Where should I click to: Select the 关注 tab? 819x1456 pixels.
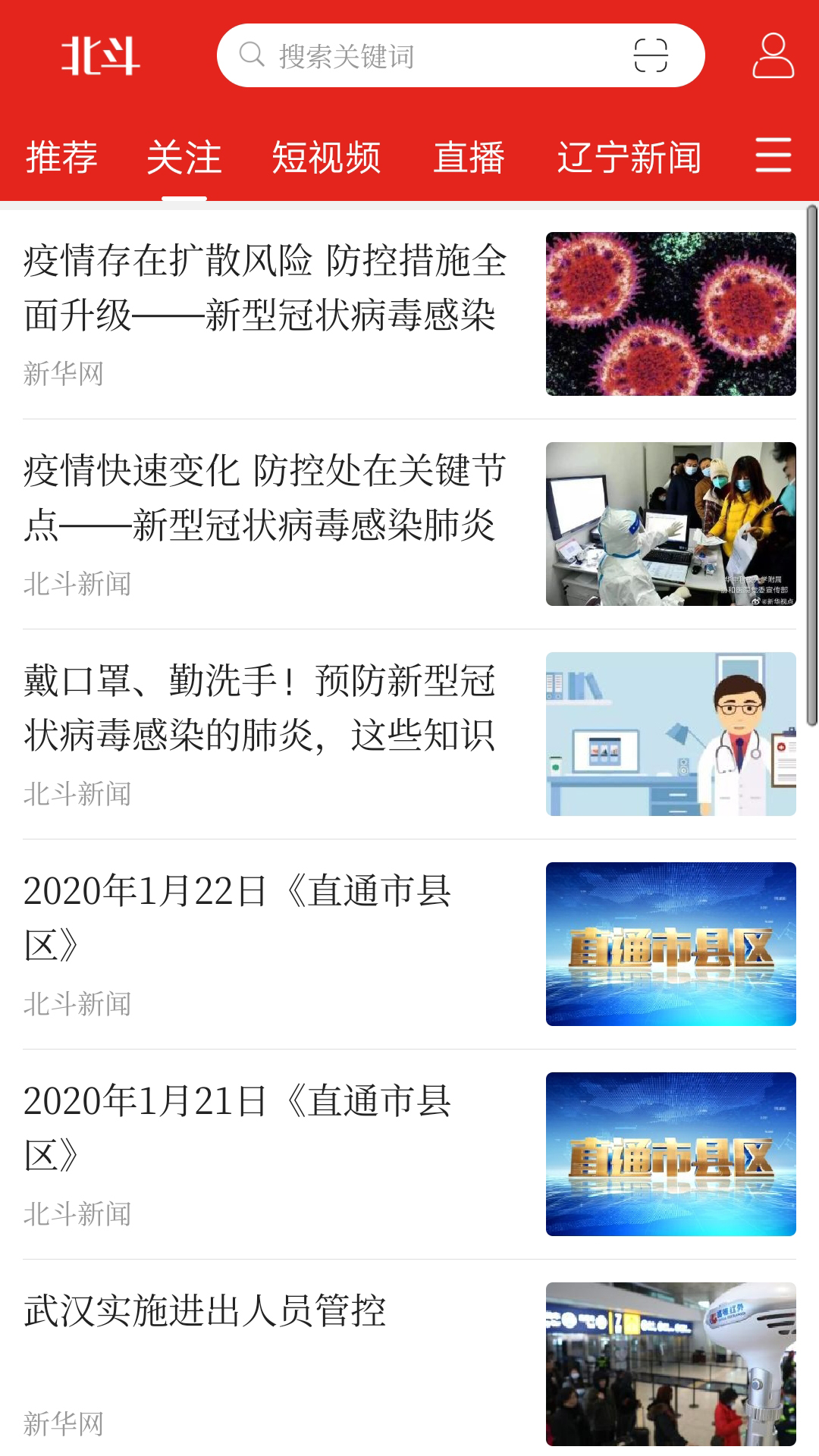point(184,157)
